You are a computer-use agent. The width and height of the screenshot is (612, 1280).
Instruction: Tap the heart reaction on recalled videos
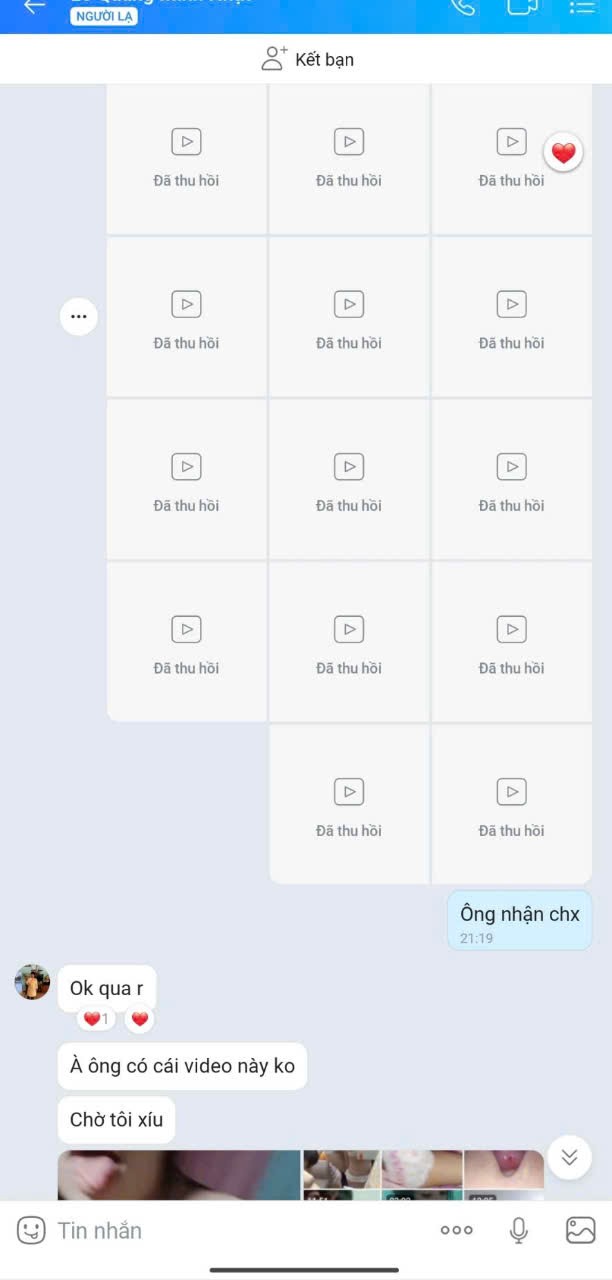(564, 153)
